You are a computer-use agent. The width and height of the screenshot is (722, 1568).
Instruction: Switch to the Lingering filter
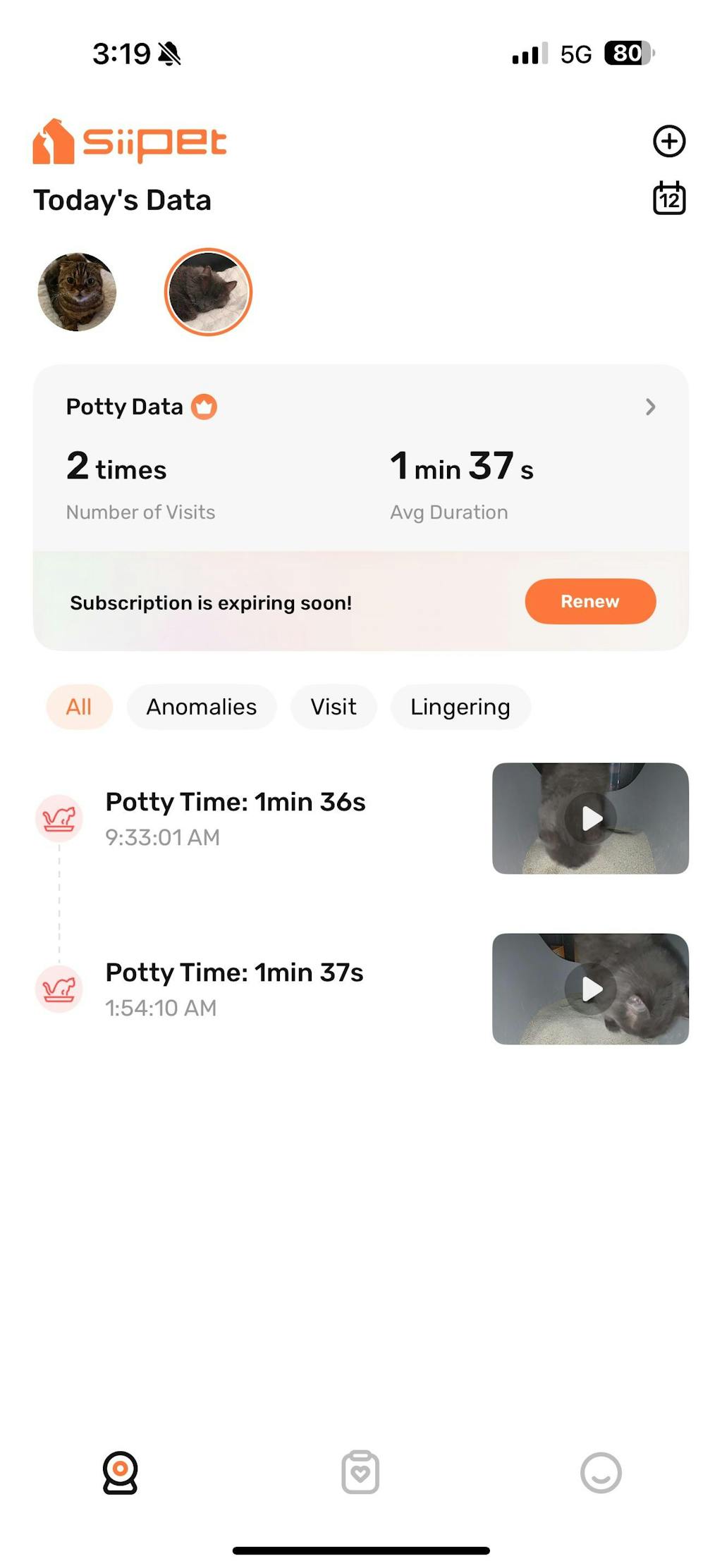click(460, 707)
